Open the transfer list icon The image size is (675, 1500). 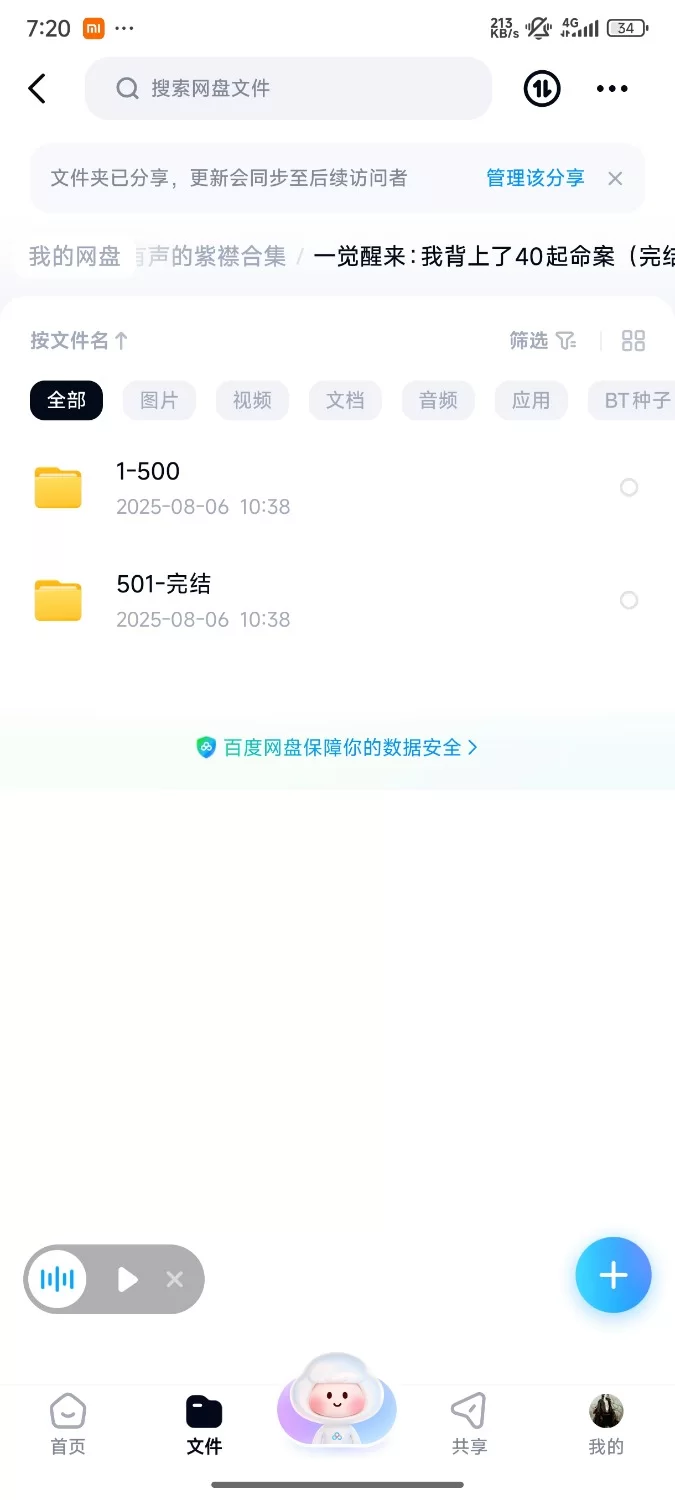click(542, 89)
